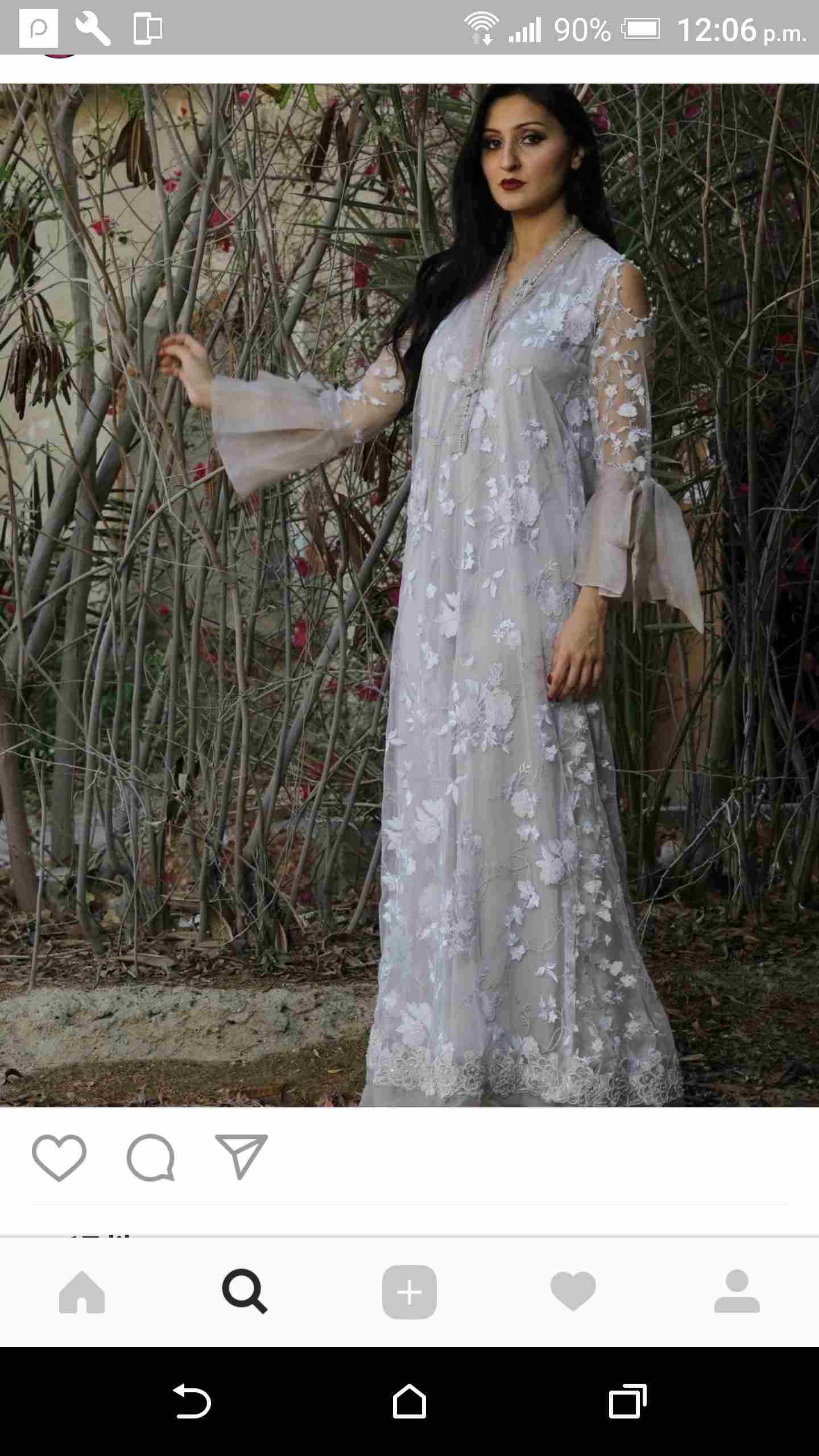Create a new post with the plus button

point(409,1292)
